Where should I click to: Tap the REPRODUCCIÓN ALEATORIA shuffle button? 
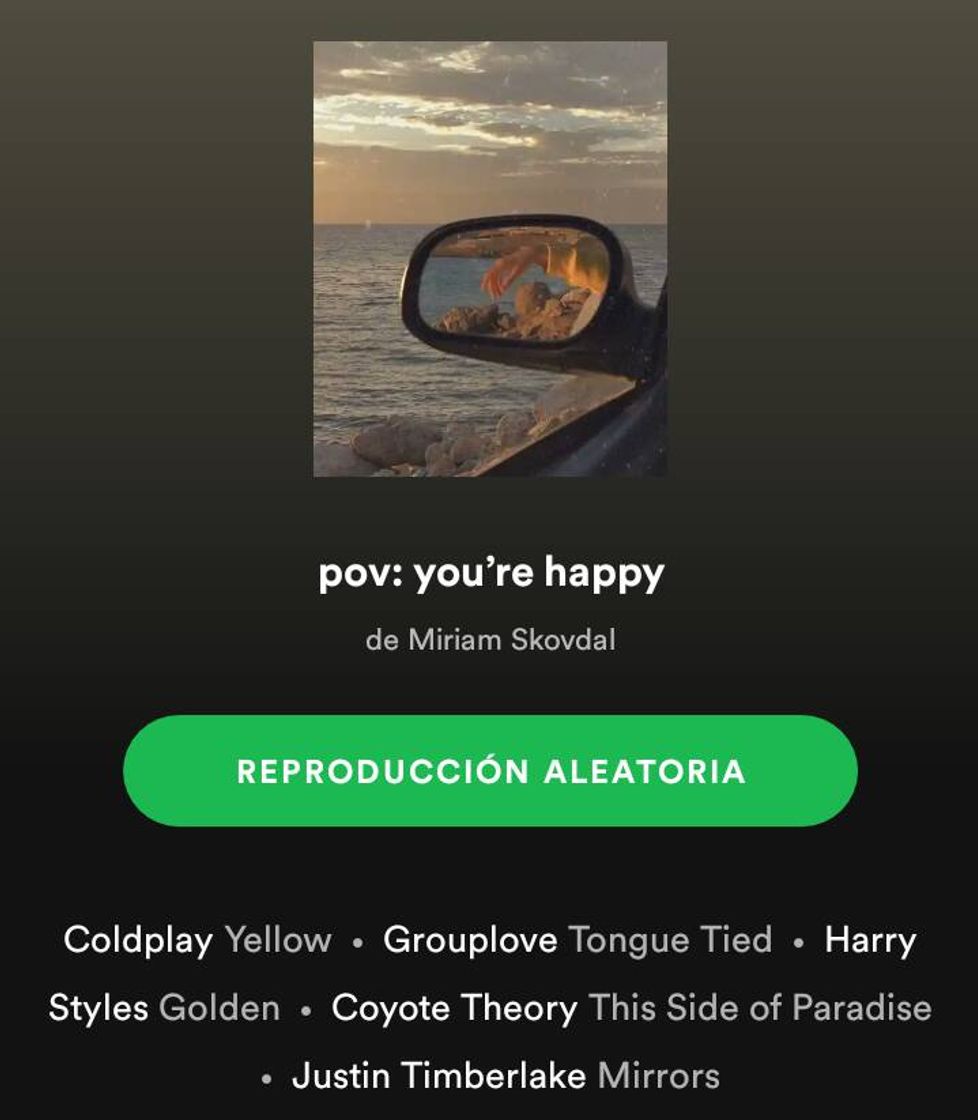489,771
